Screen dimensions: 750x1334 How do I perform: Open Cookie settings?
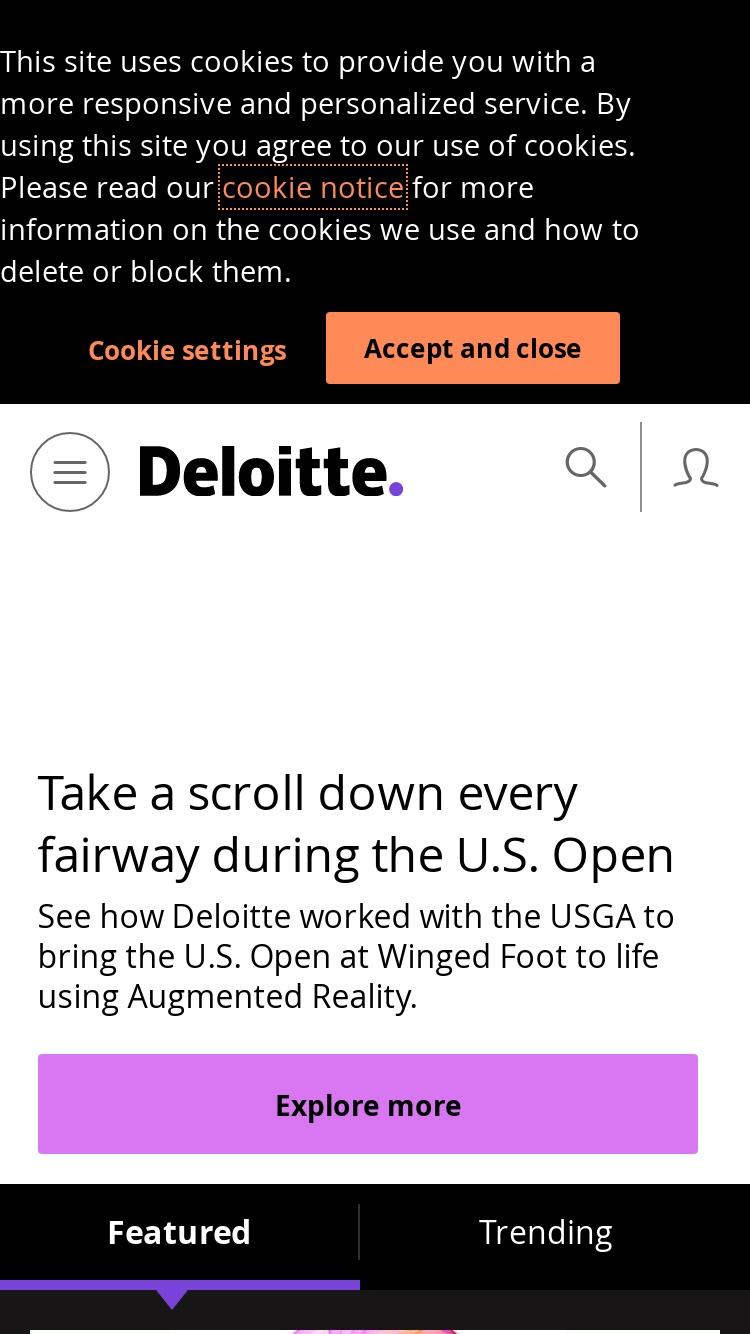[x=187, y=350]
